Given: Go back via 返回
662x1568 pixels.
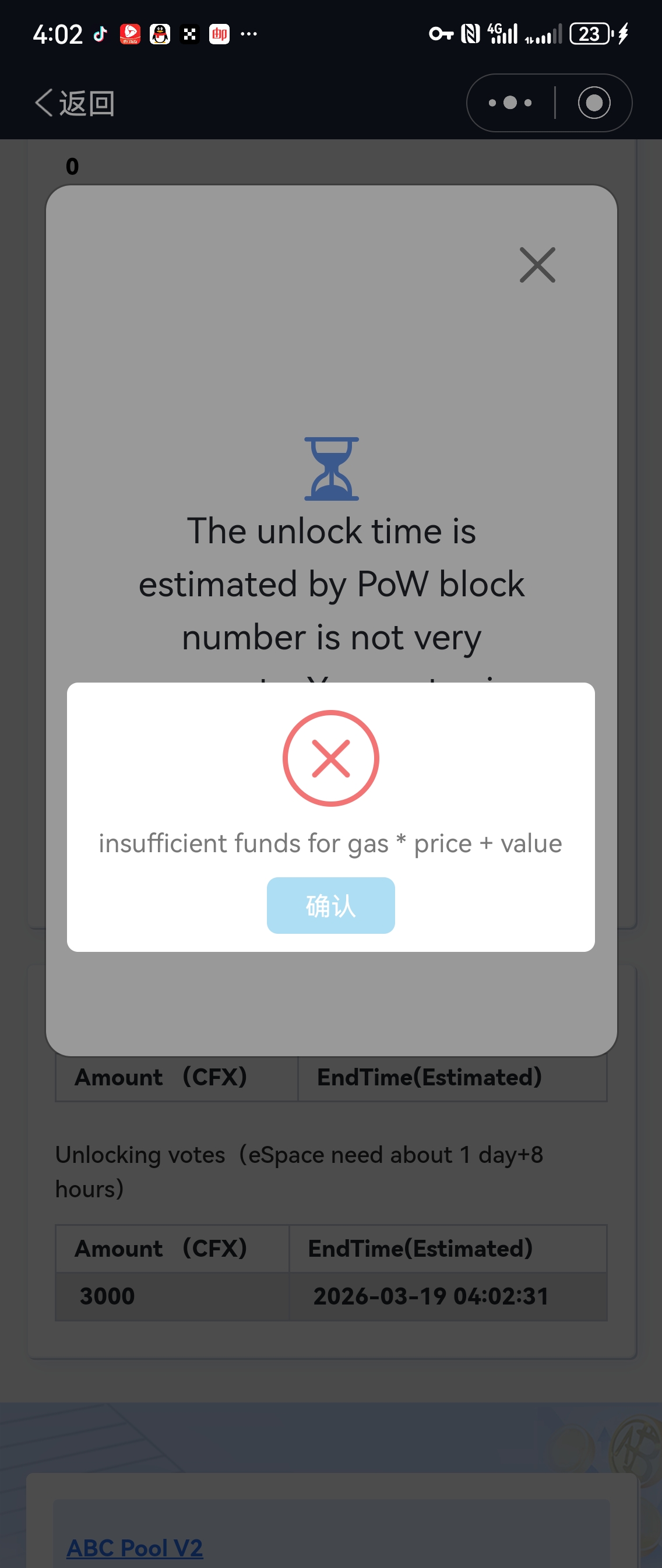Looking at the screenshot, I should tap(75, 103).
